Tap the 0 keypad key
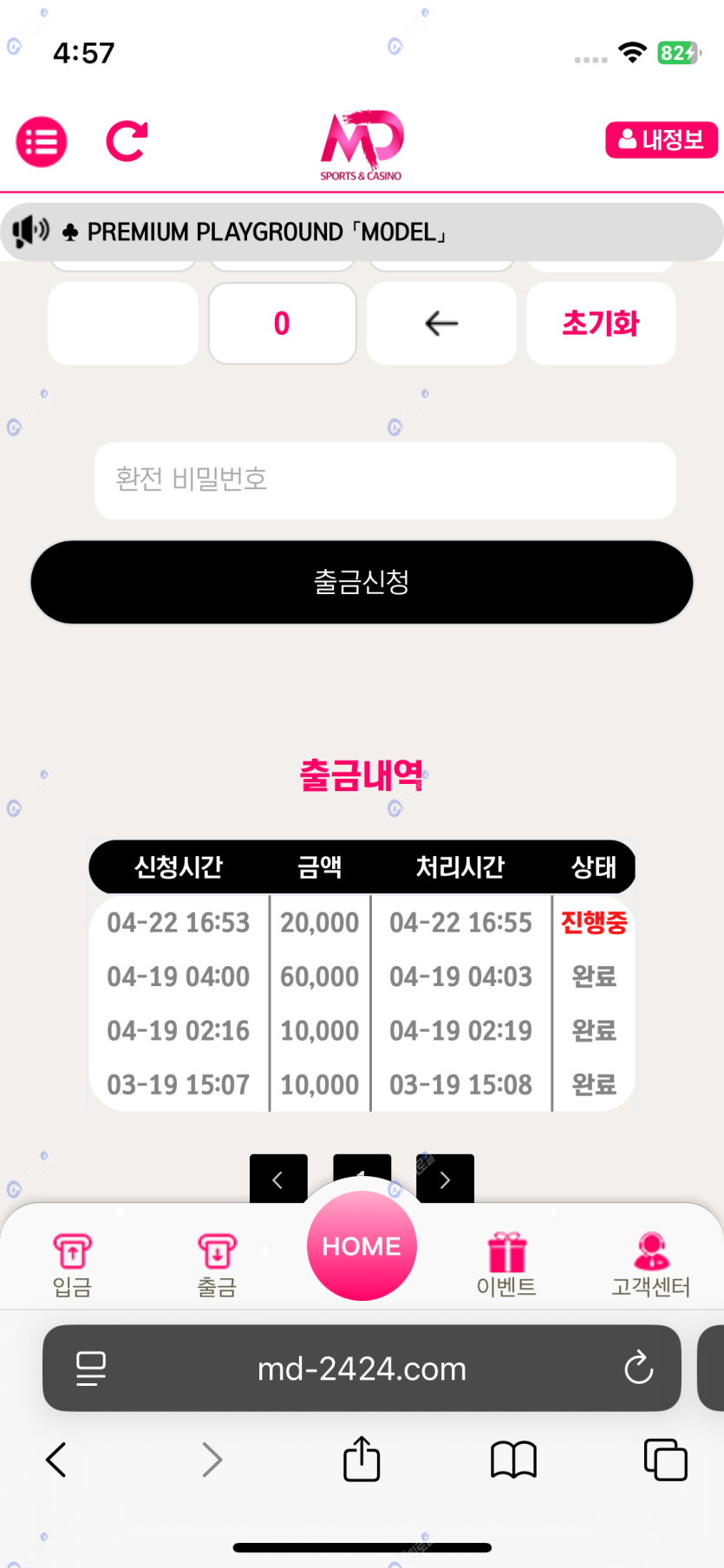This screenshot has width=724, height=1568. tap(282, 323)
